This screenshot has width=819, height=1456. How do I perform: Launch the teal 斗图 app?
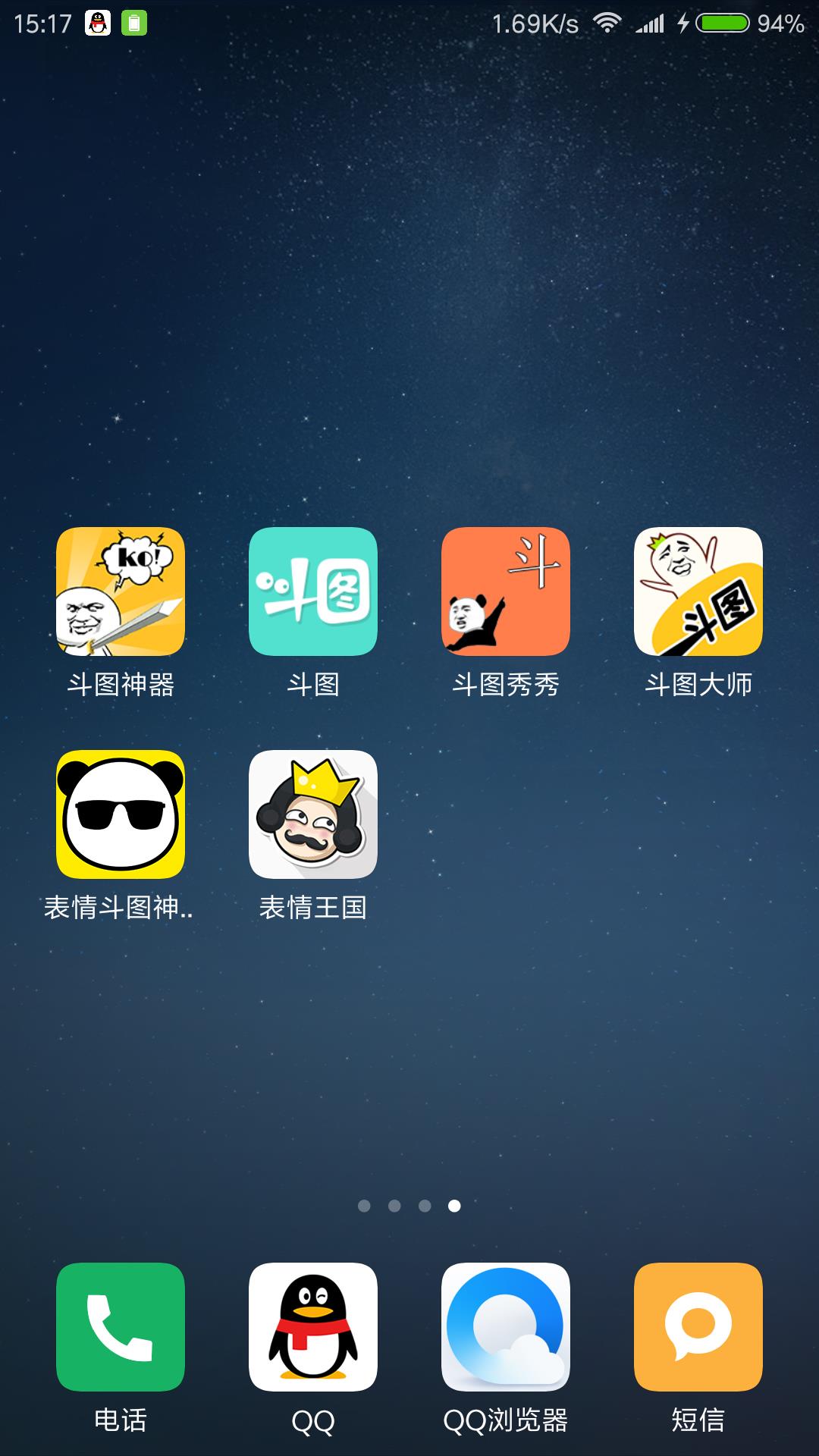313,591
